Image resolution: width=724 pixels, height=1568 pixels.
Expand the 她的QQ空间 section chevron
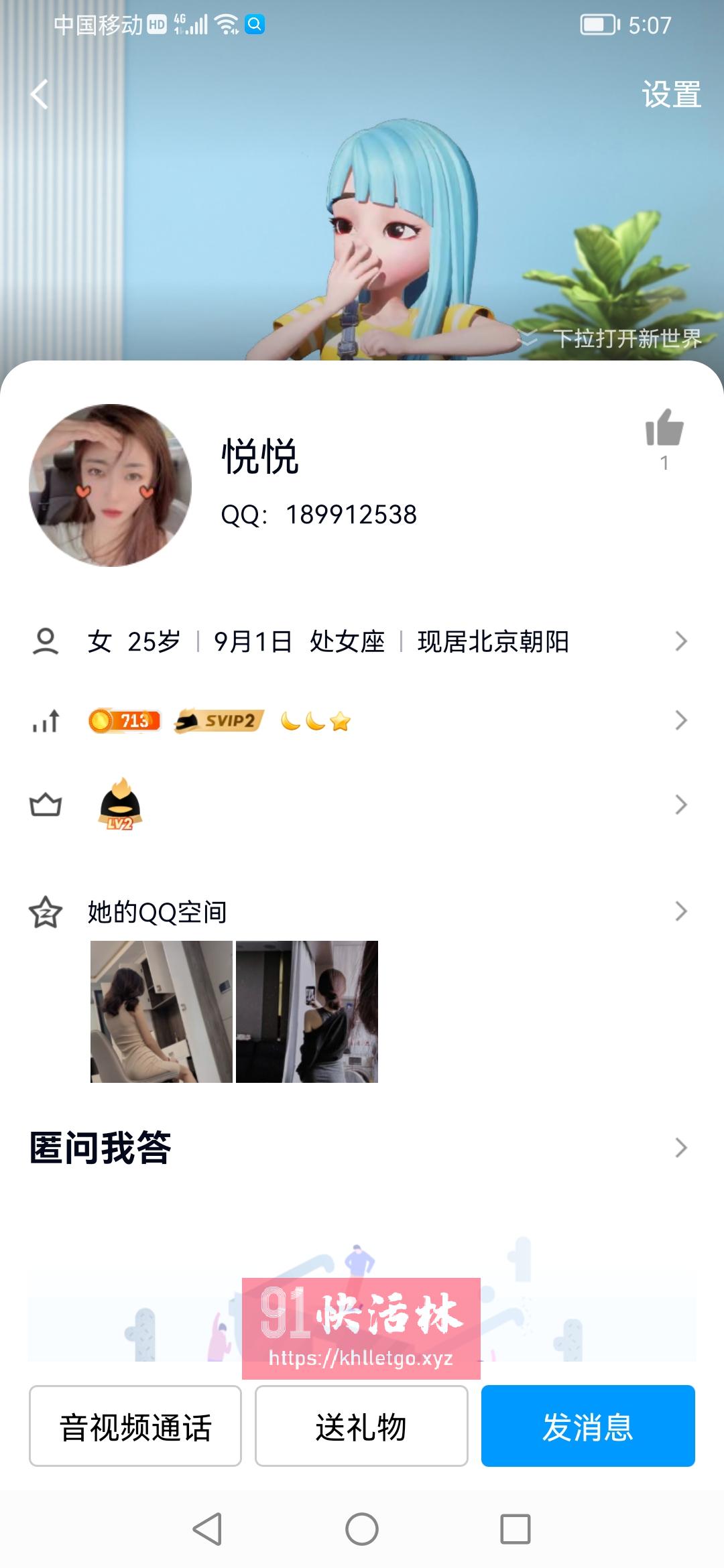(x=681, y=911)
